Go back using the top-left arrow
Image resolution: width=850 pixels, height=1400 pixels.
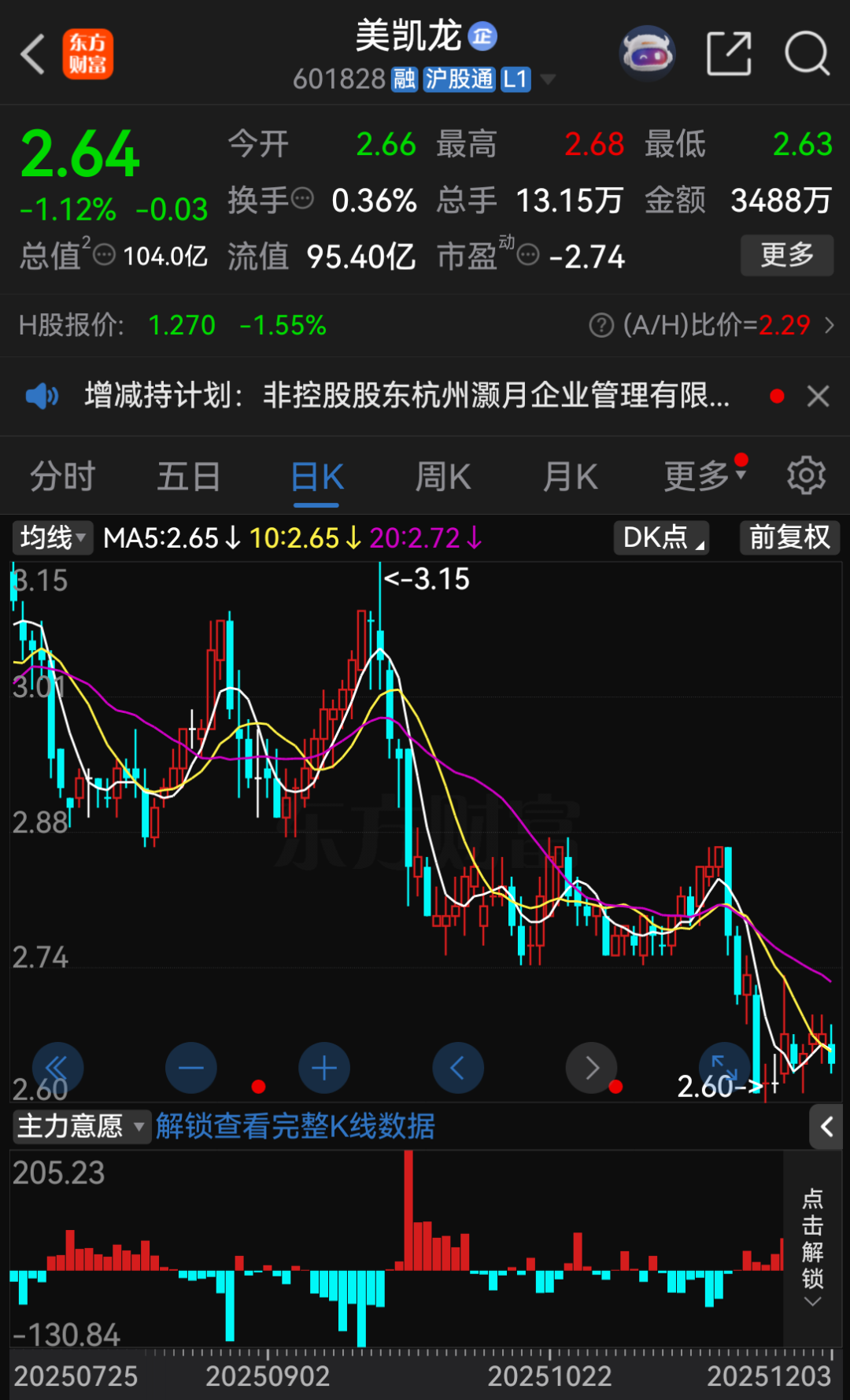pos(33,54)
